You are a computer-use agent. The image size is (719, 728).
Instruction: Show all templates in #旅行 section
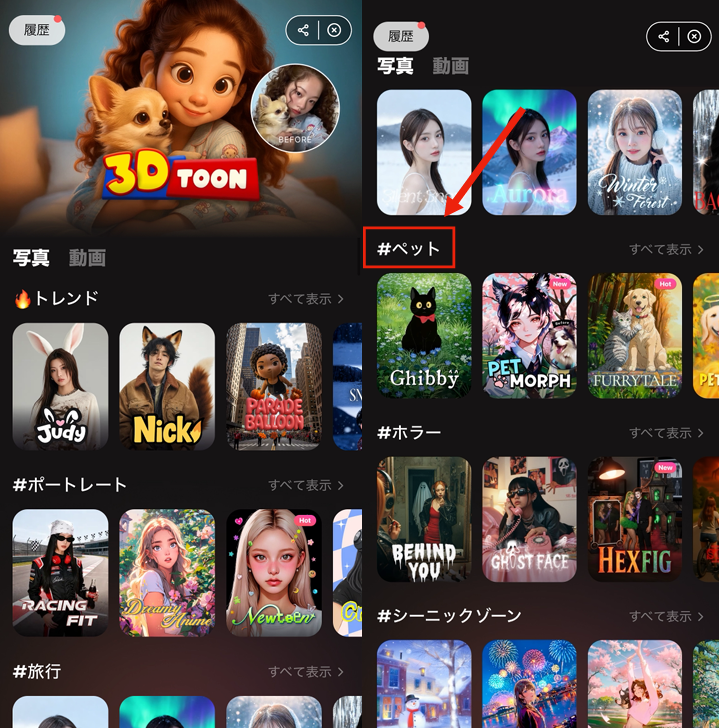[305, 671]
